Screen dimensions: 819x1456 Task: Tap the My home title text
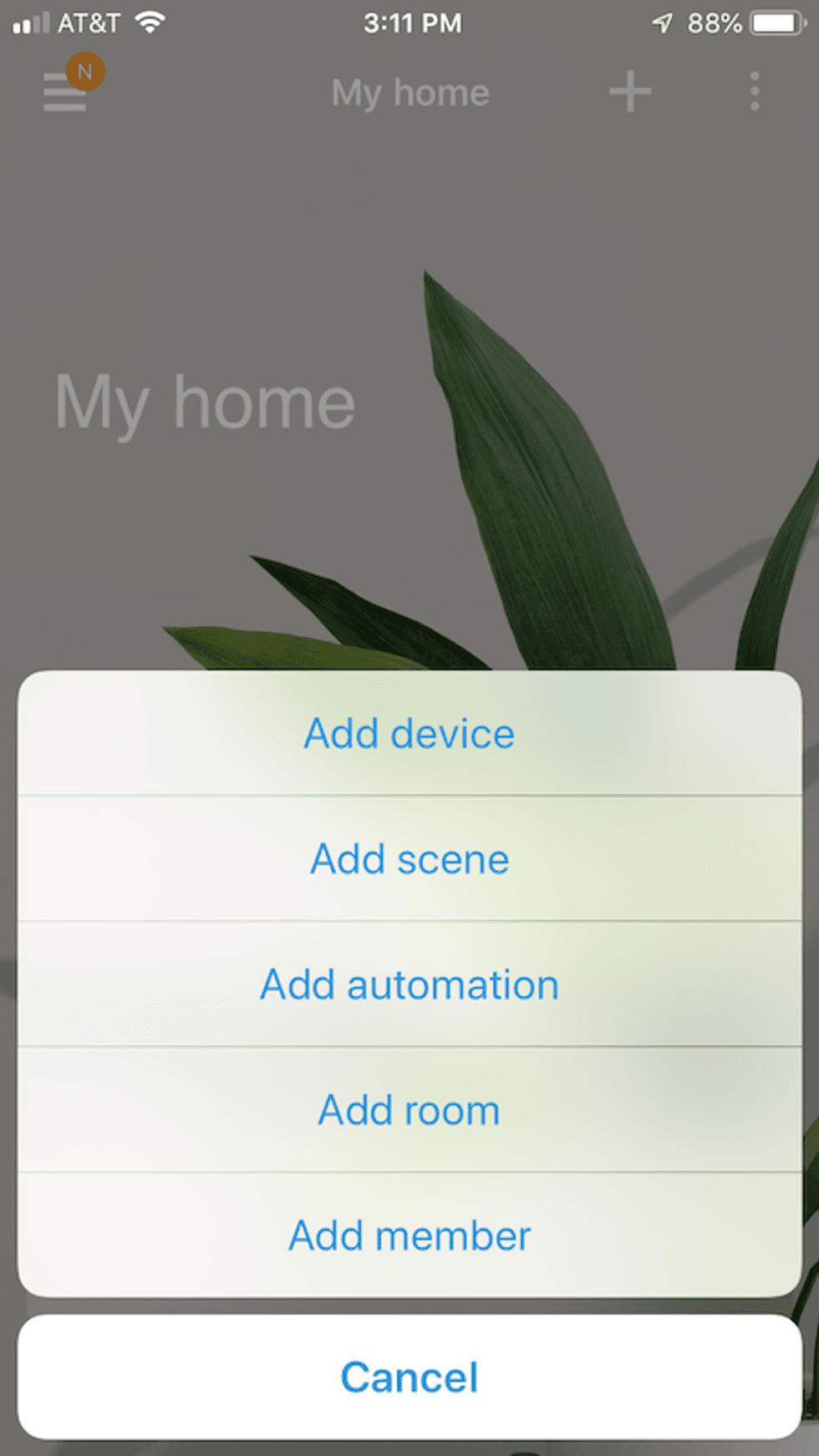pyautogui.click(x=409, y=93)
